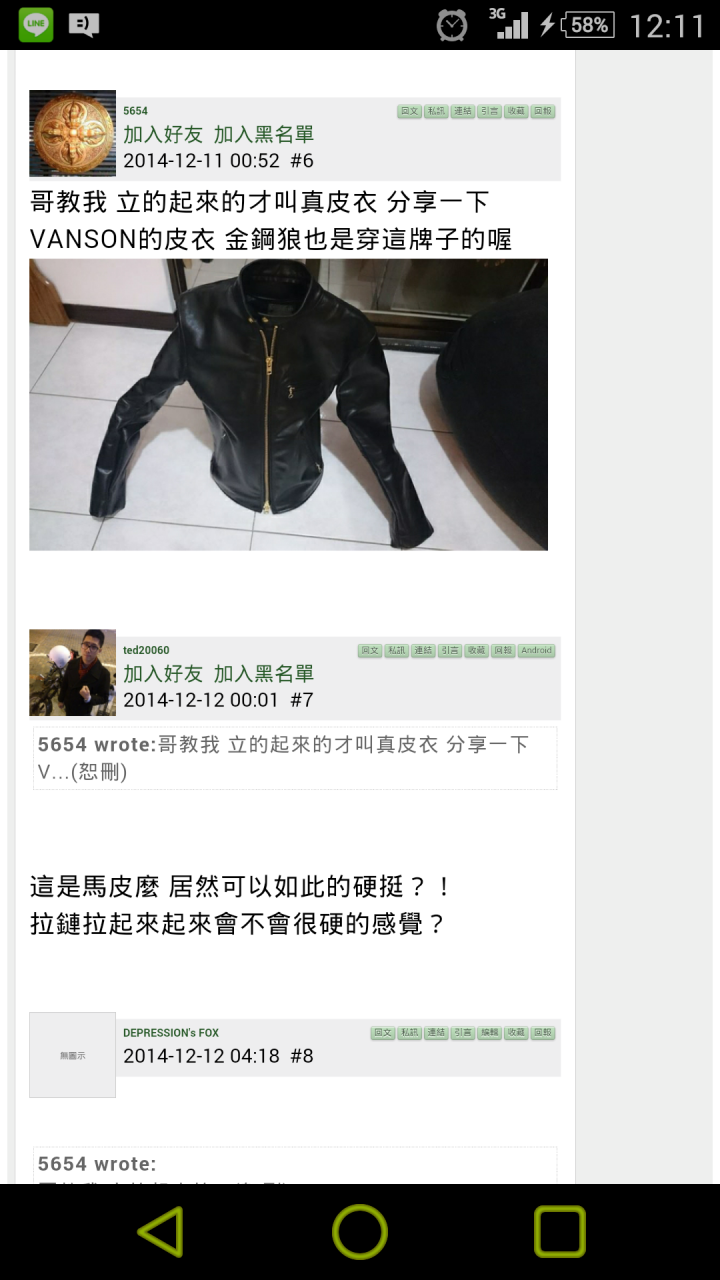The height and width of the screenshot is (1280, 720).
Task: Open the VANSON leather jacket photo
Action: pos(288,404)
